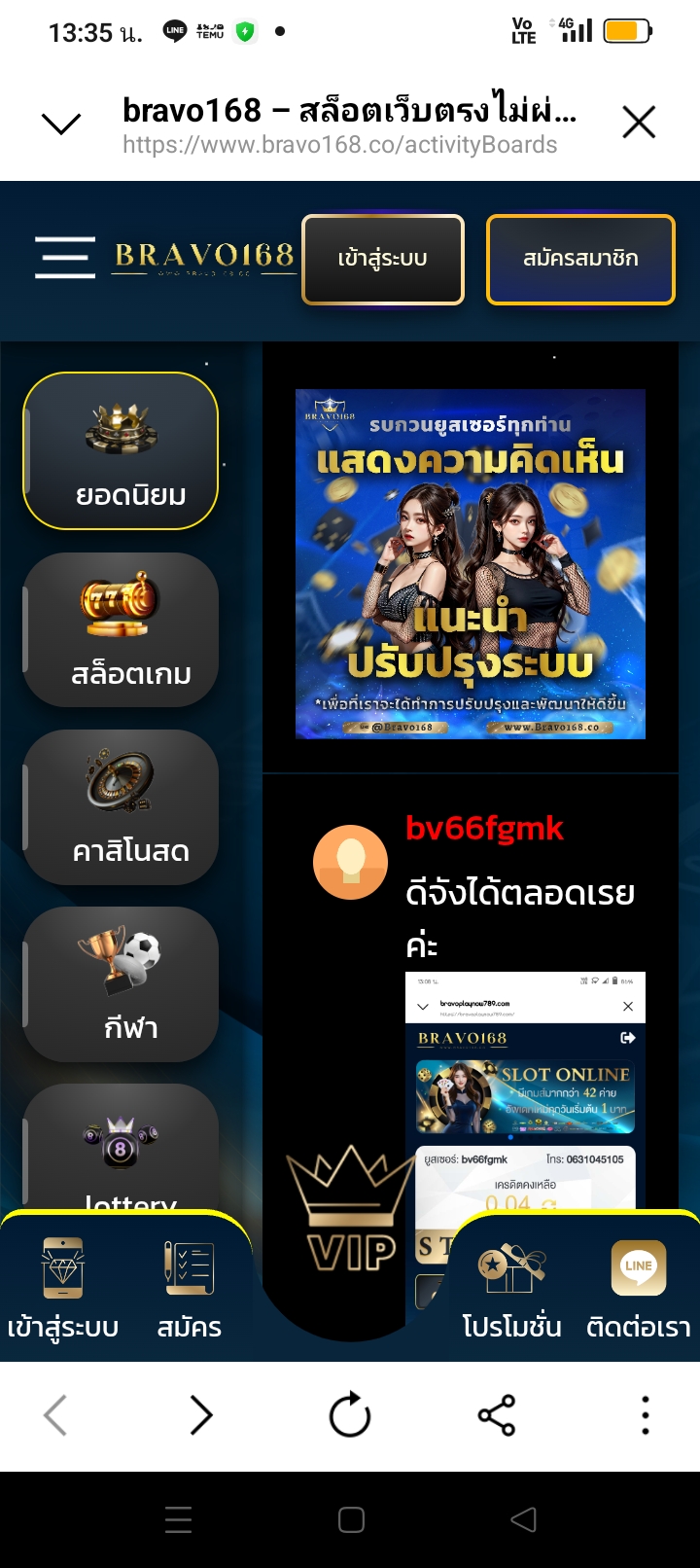700x1568 pixels.
Task: Minimize the browser with the down chevron
Action: (x=61, y=124)
